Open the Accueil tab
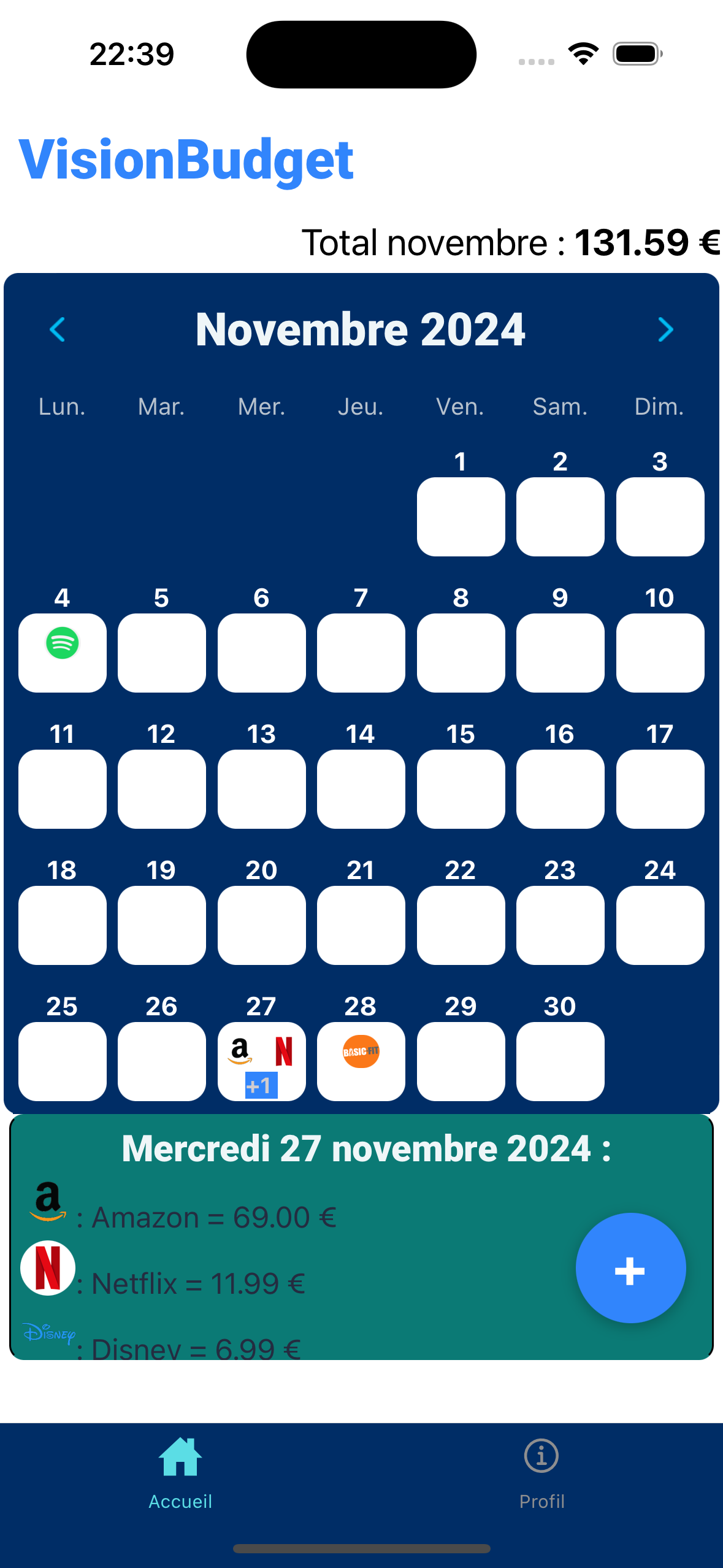The image size is (723, 1568). (x=180, y=1474)
